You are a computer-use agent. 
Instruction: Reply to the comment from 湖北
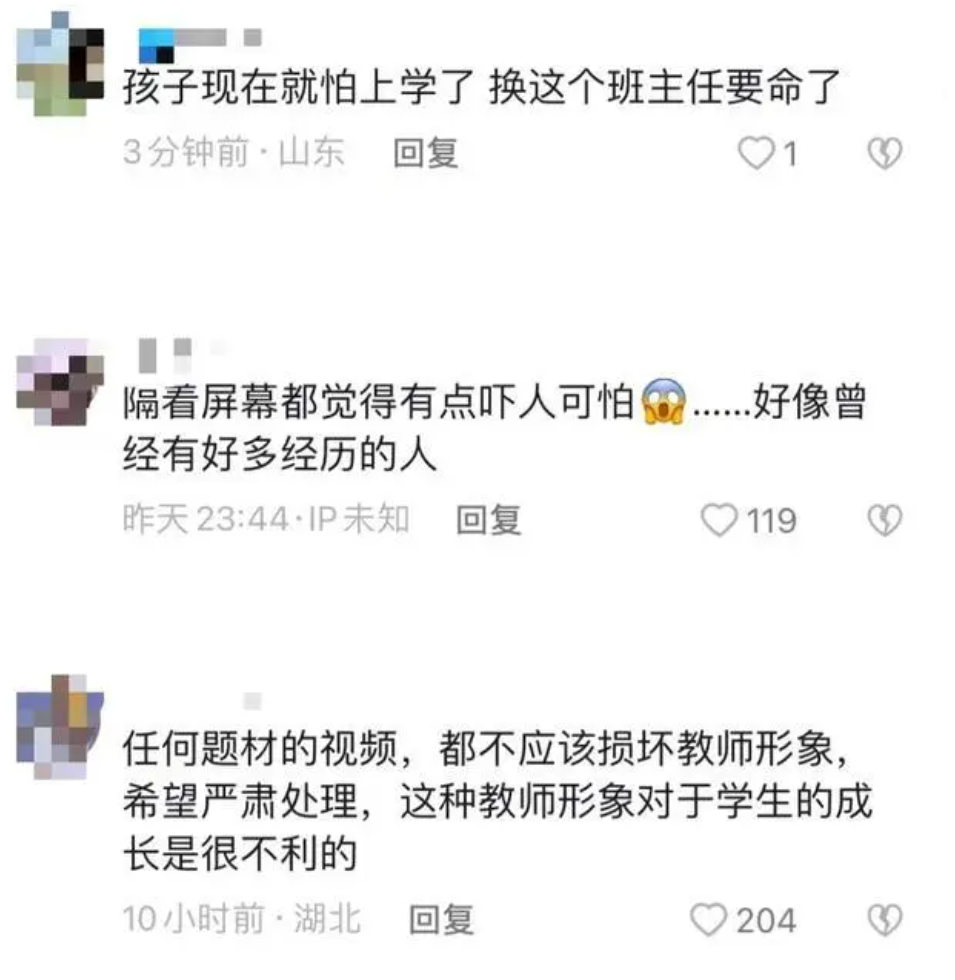(x=441, y=919)
